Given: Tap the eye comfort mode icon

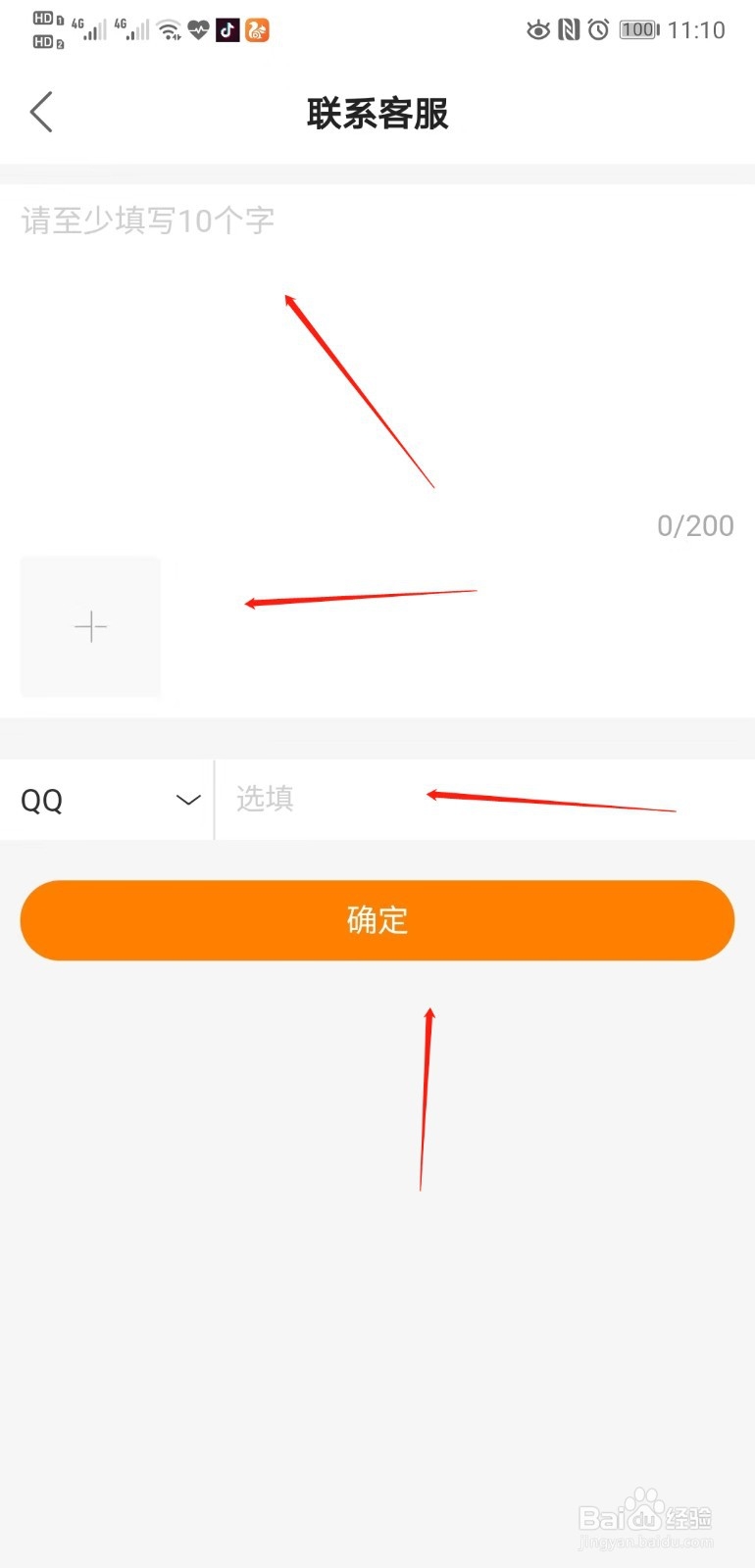Looking at the screenshot, I should tap(538, 30).
